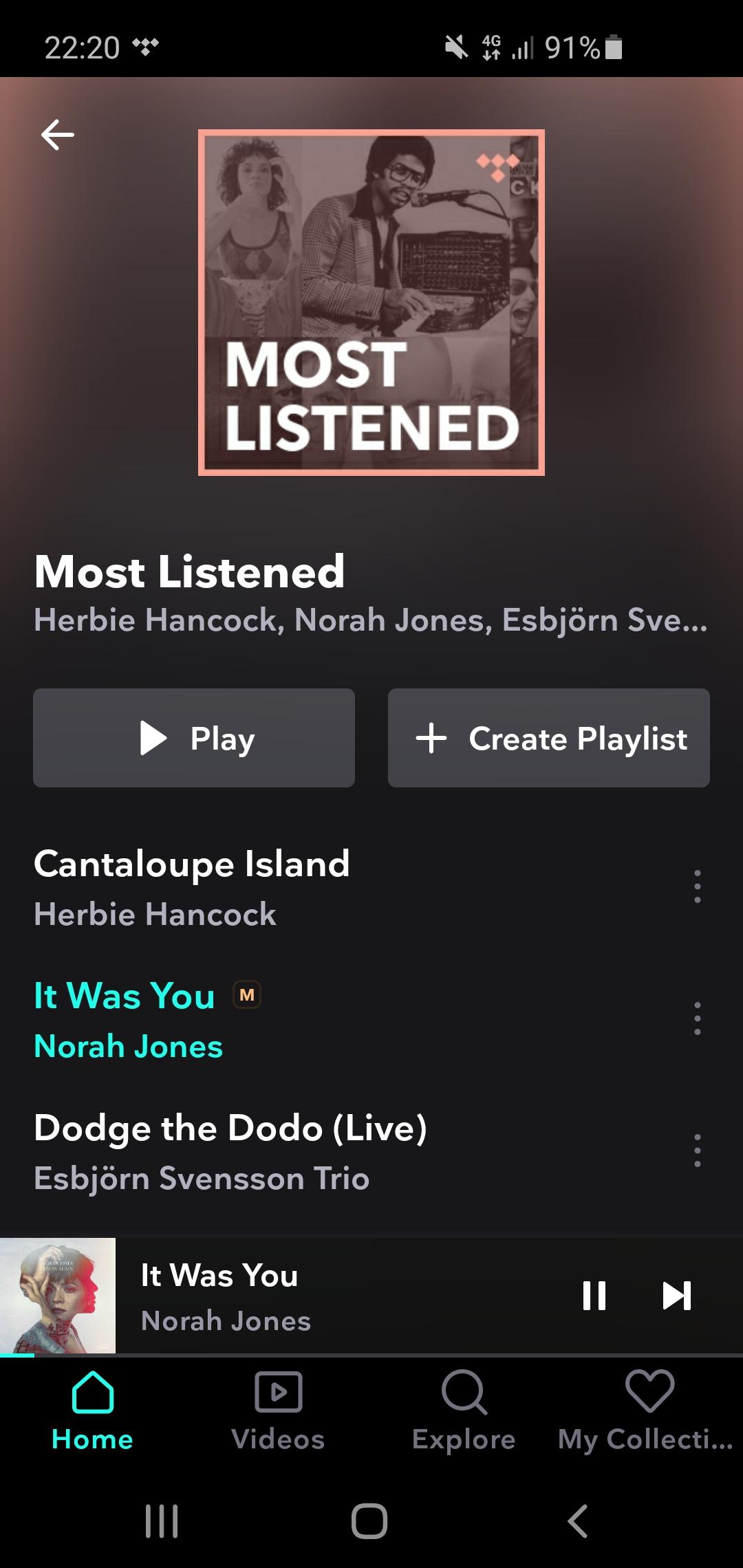Pause the current song
This screenshot has width=743, height=1568.
[594, 1296]
